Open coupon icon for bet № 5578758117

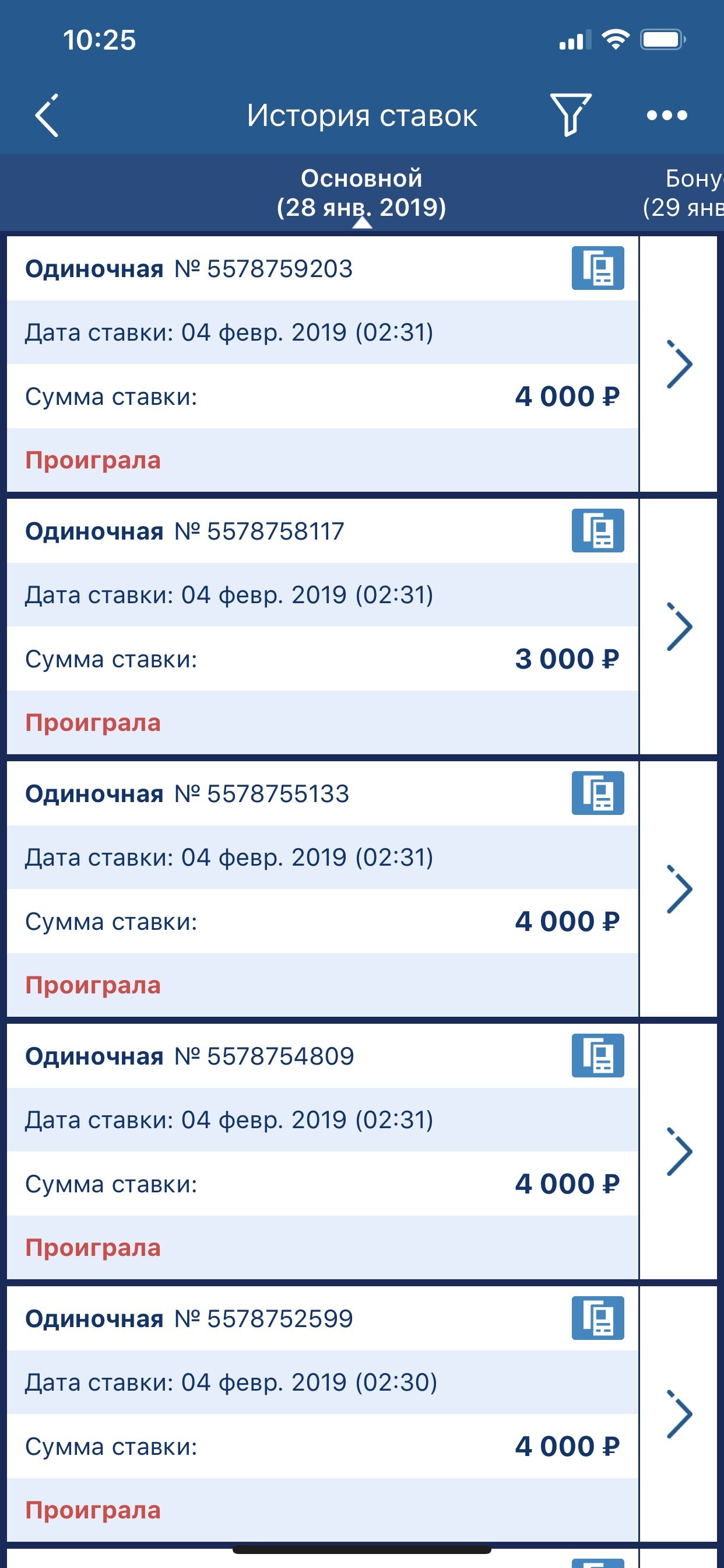[x=598, y=530]
